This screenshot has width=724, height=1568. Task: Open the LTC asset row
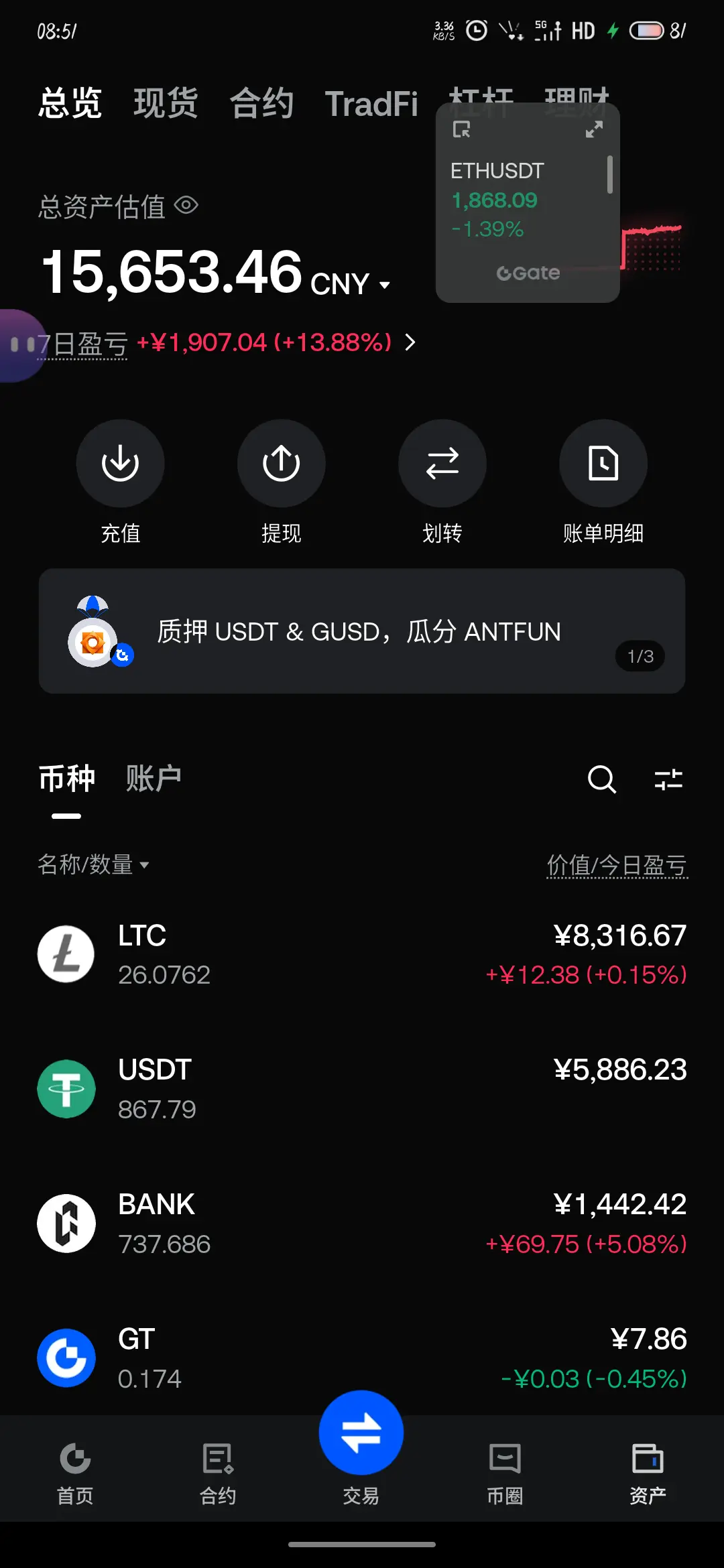pyautogui.click(x=362, y=954)
